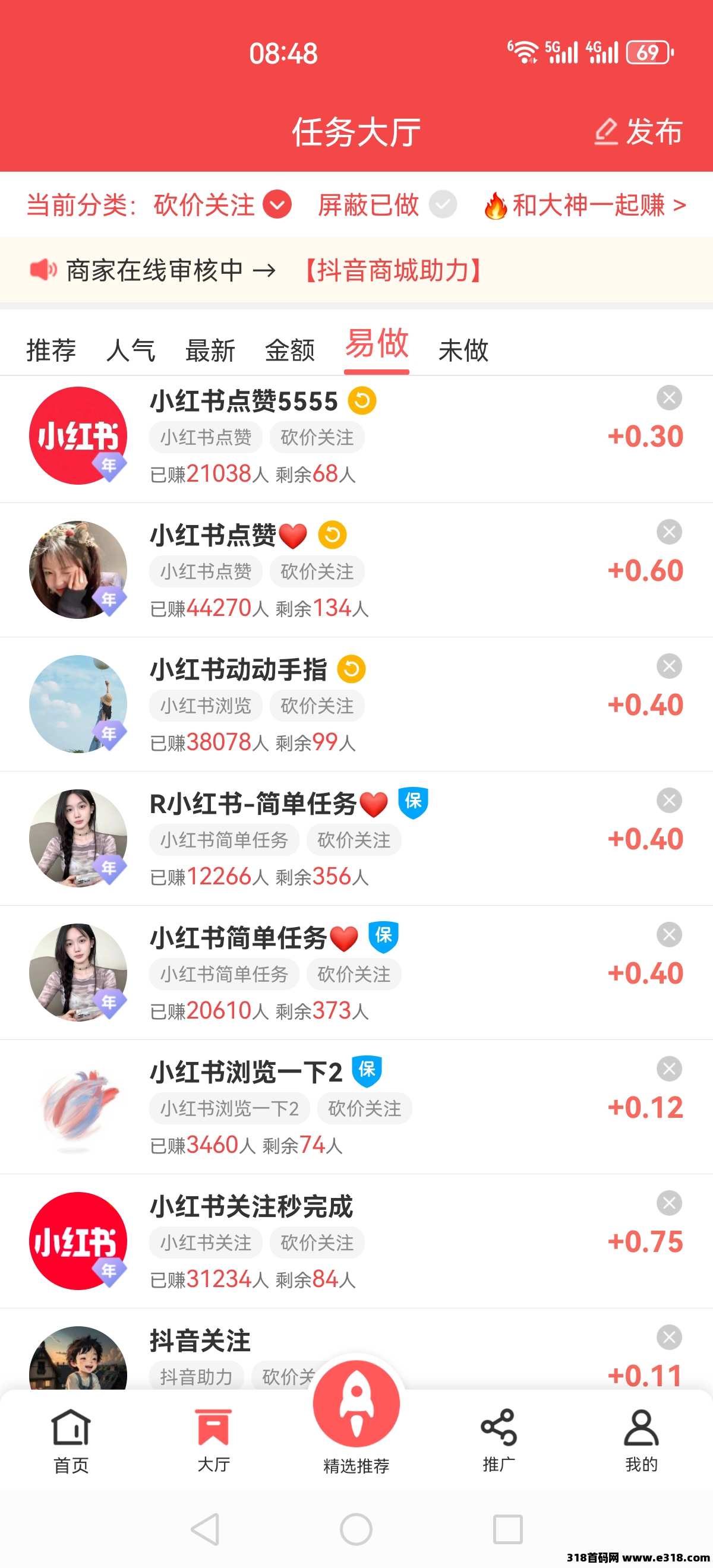Tap the system back button

(205, 1528)
